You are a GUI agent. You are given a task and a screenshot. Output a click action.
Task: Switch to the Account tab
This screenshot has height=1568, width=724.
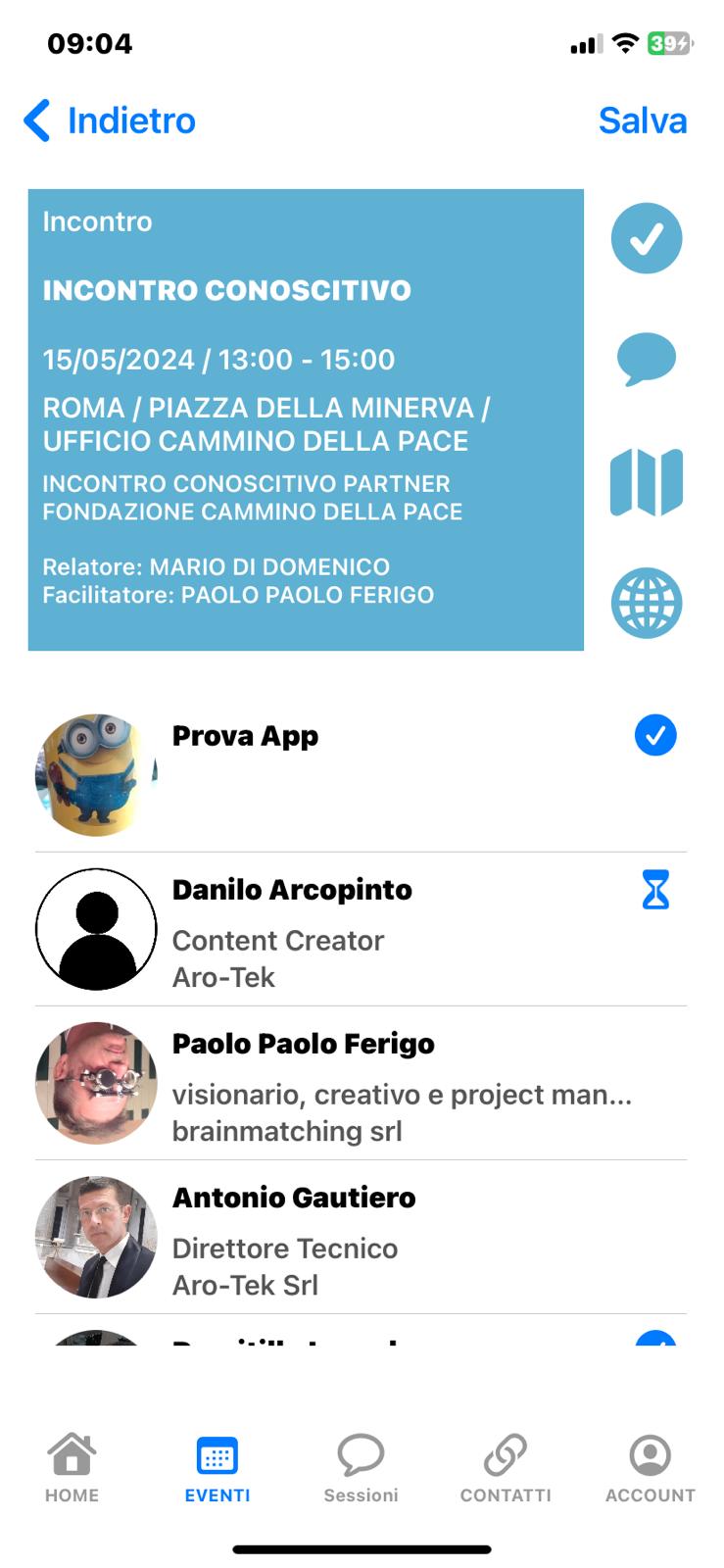[x=650, y=1467]
